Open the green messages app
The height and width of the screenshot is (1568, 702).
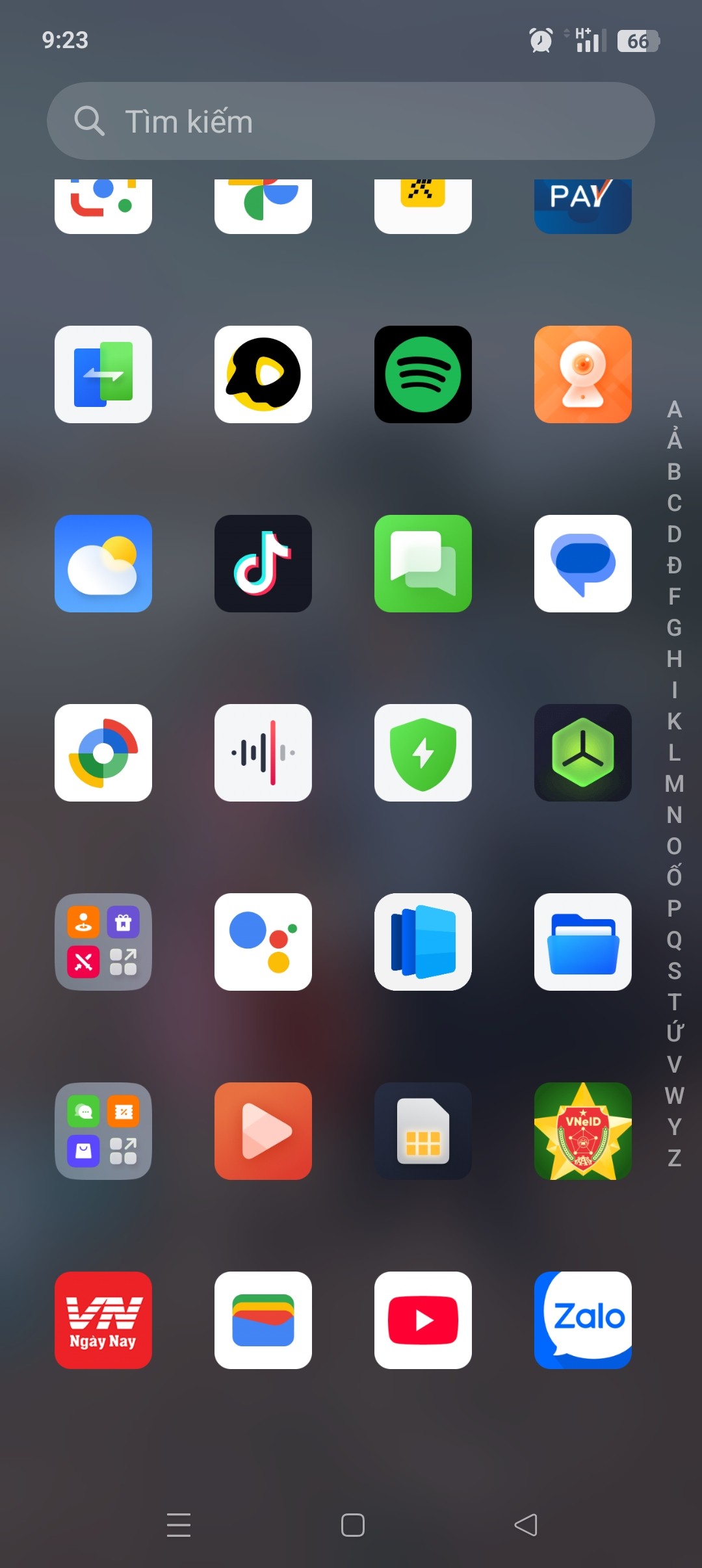coord(423,564)
